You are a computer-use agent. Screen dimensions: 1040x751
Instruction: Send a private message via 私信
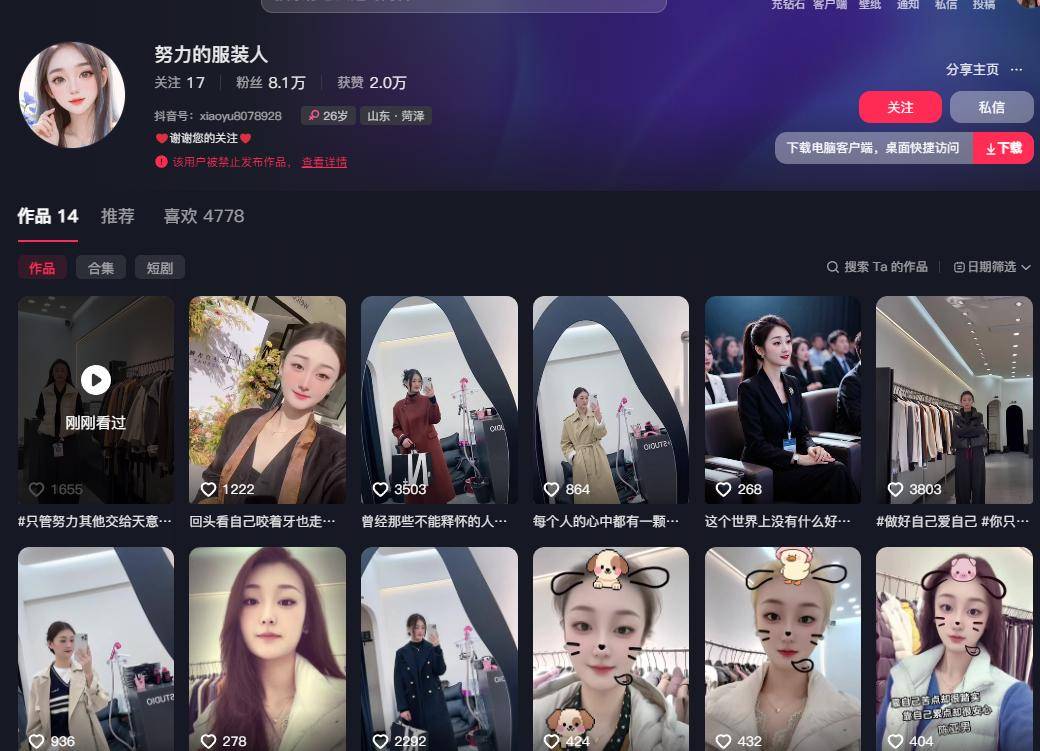click(991, 107)
